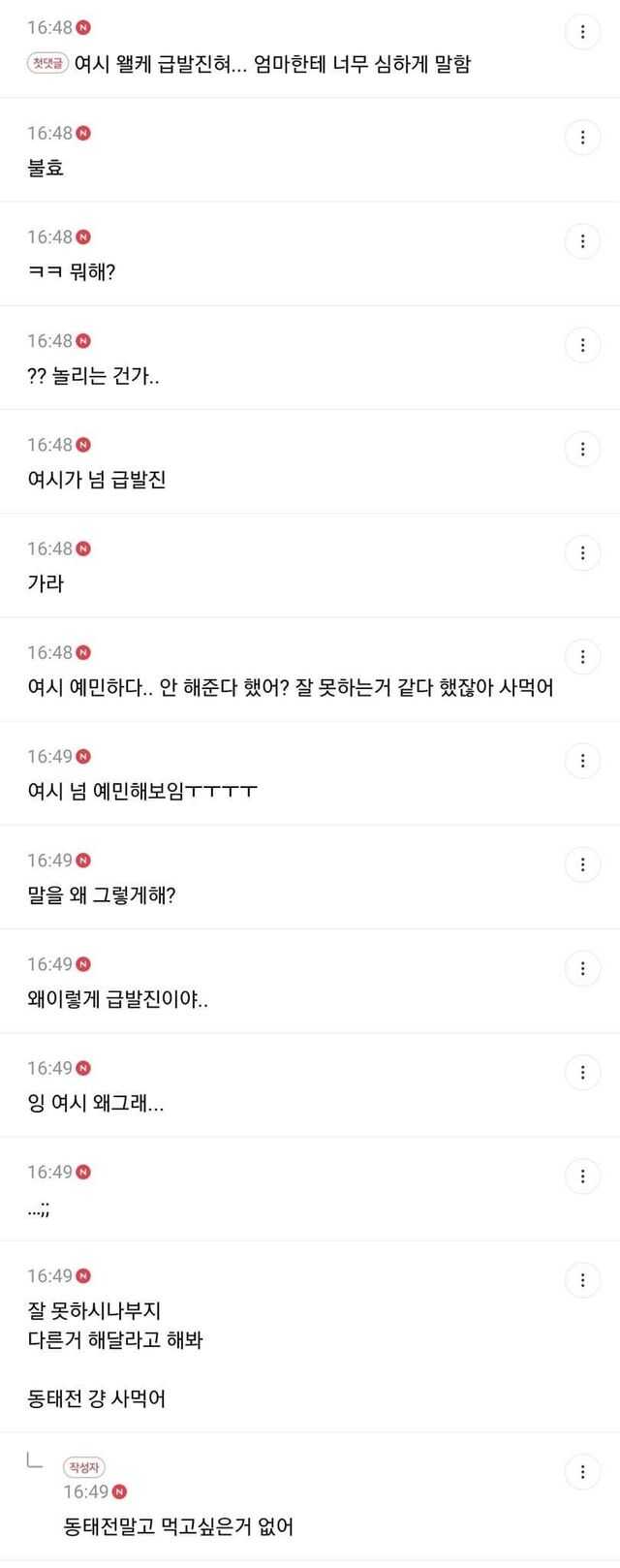Open options for the author's '동태전말고' reply
Screen dimensions: 620x1568
pos(582,1471)
